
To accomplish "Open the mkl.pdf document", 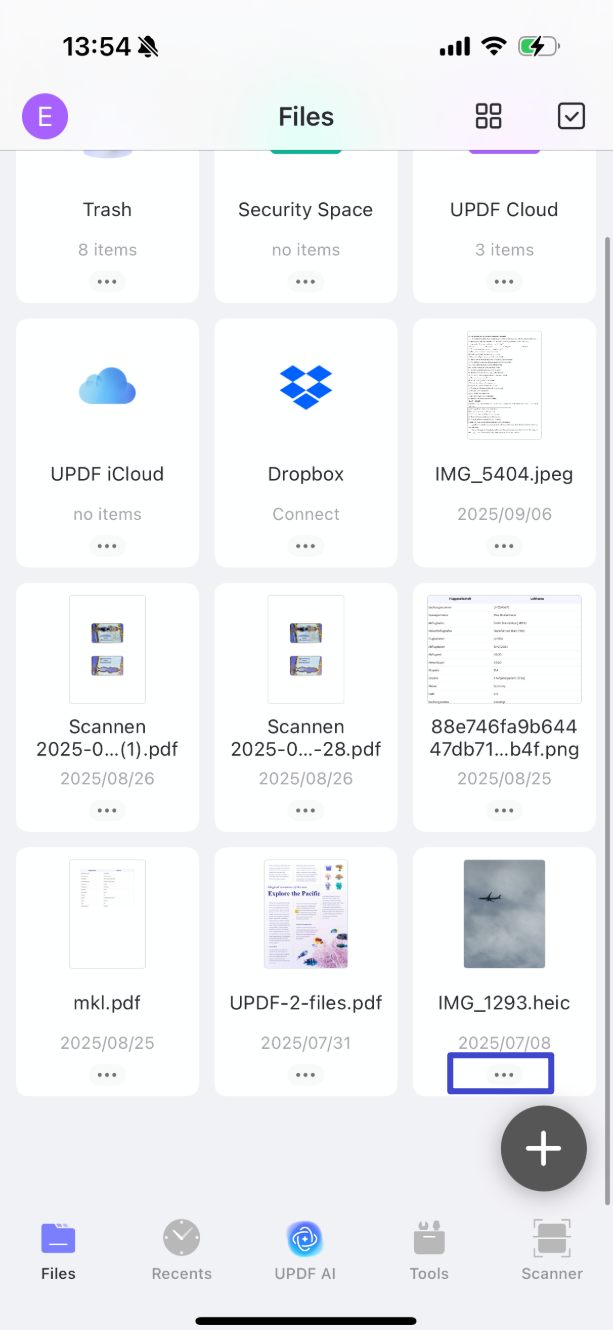I will pyautogui.click(x=107, y=960).
